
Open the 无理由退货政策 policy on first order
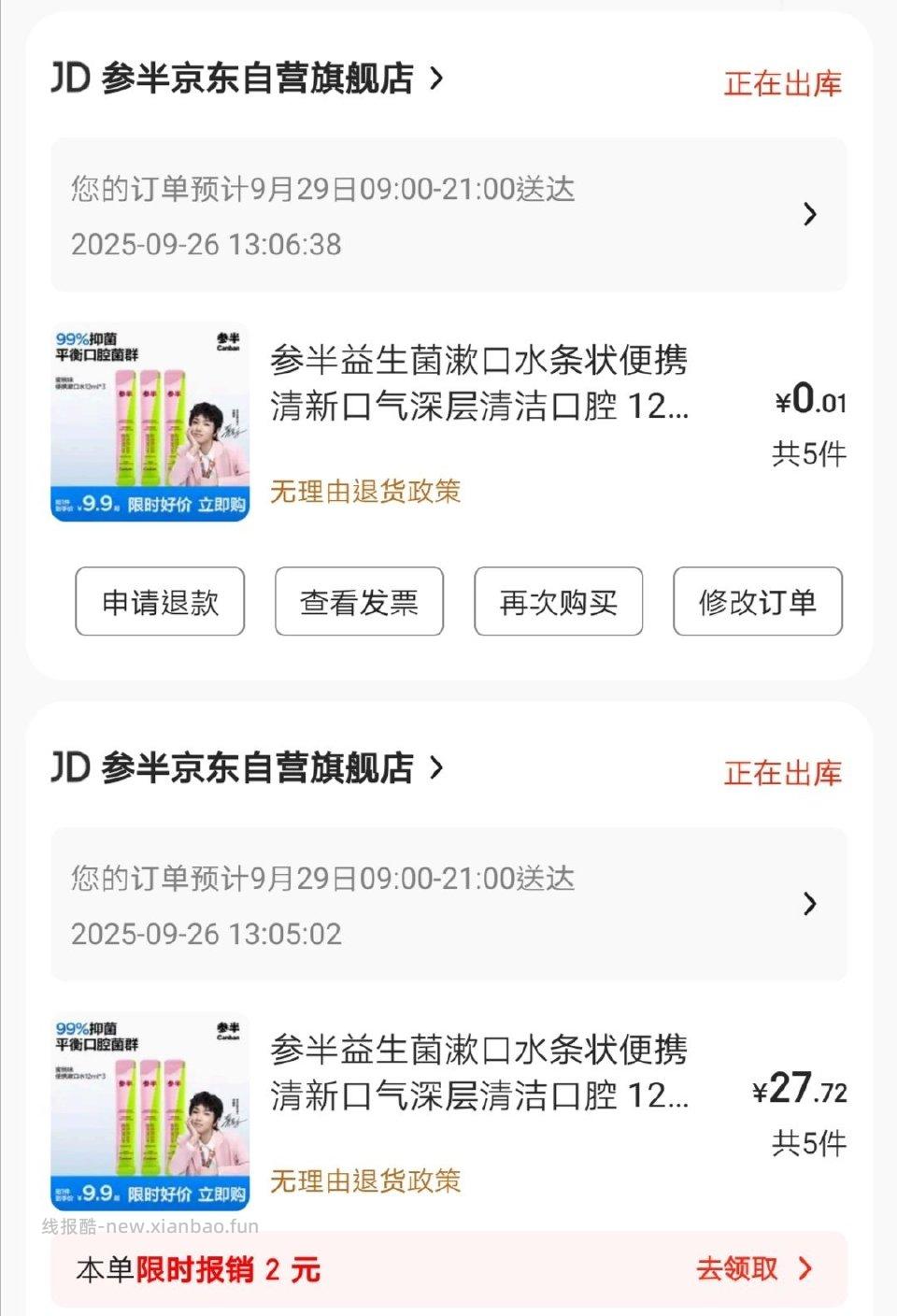point(364,492)
